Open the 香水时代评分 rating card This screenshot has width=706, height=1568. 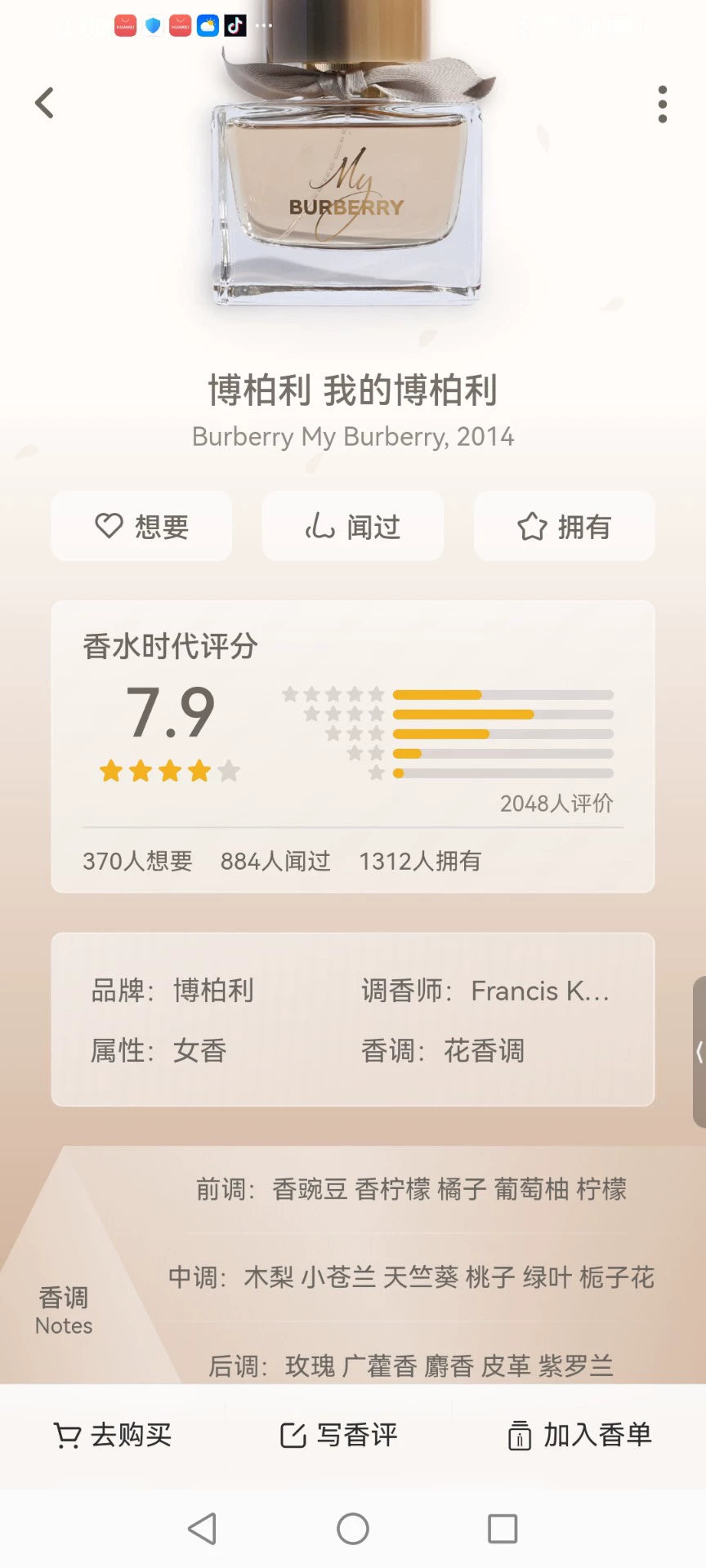click(x=353, y=746)
